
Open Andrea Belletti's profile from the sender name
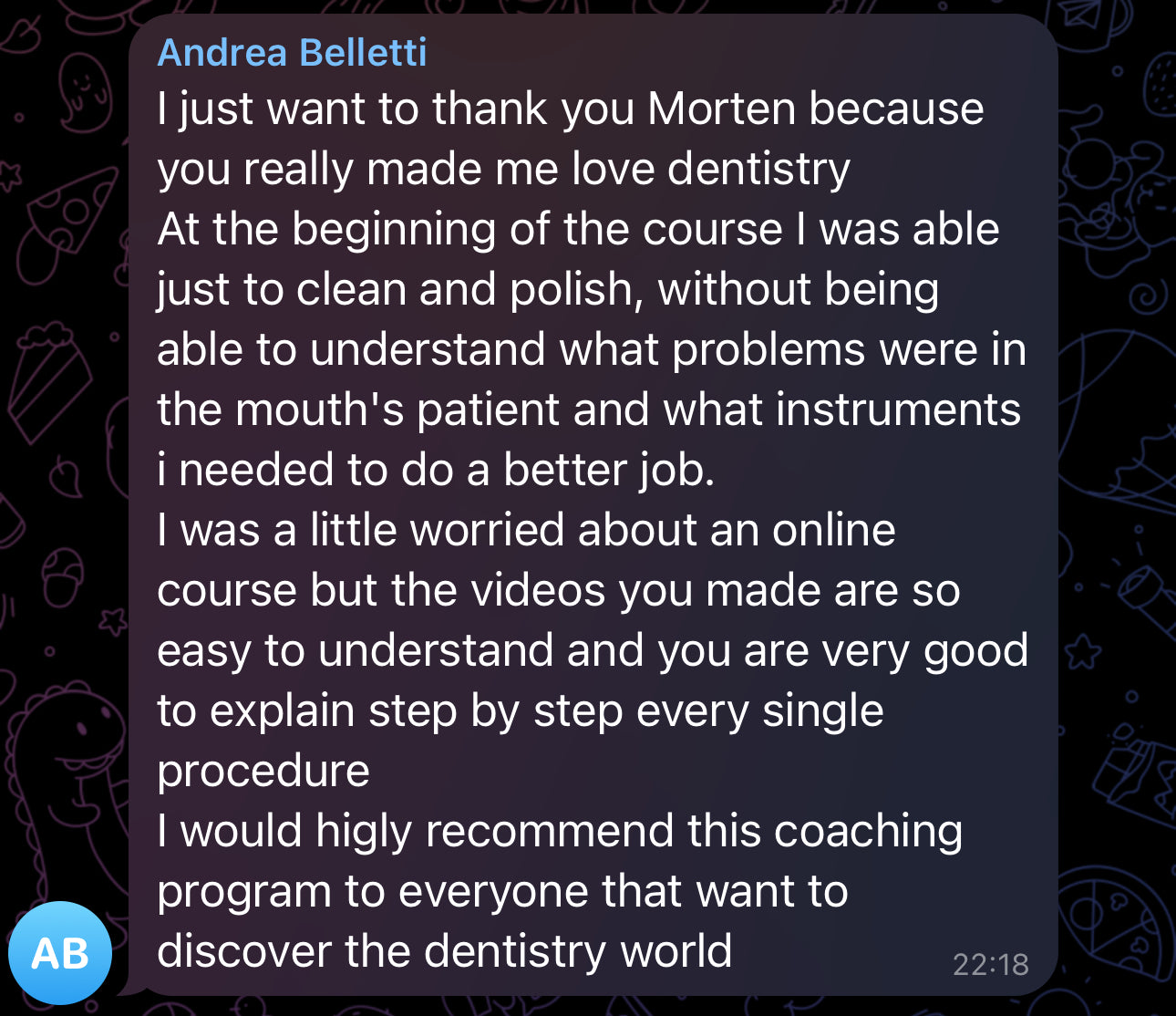292,52
